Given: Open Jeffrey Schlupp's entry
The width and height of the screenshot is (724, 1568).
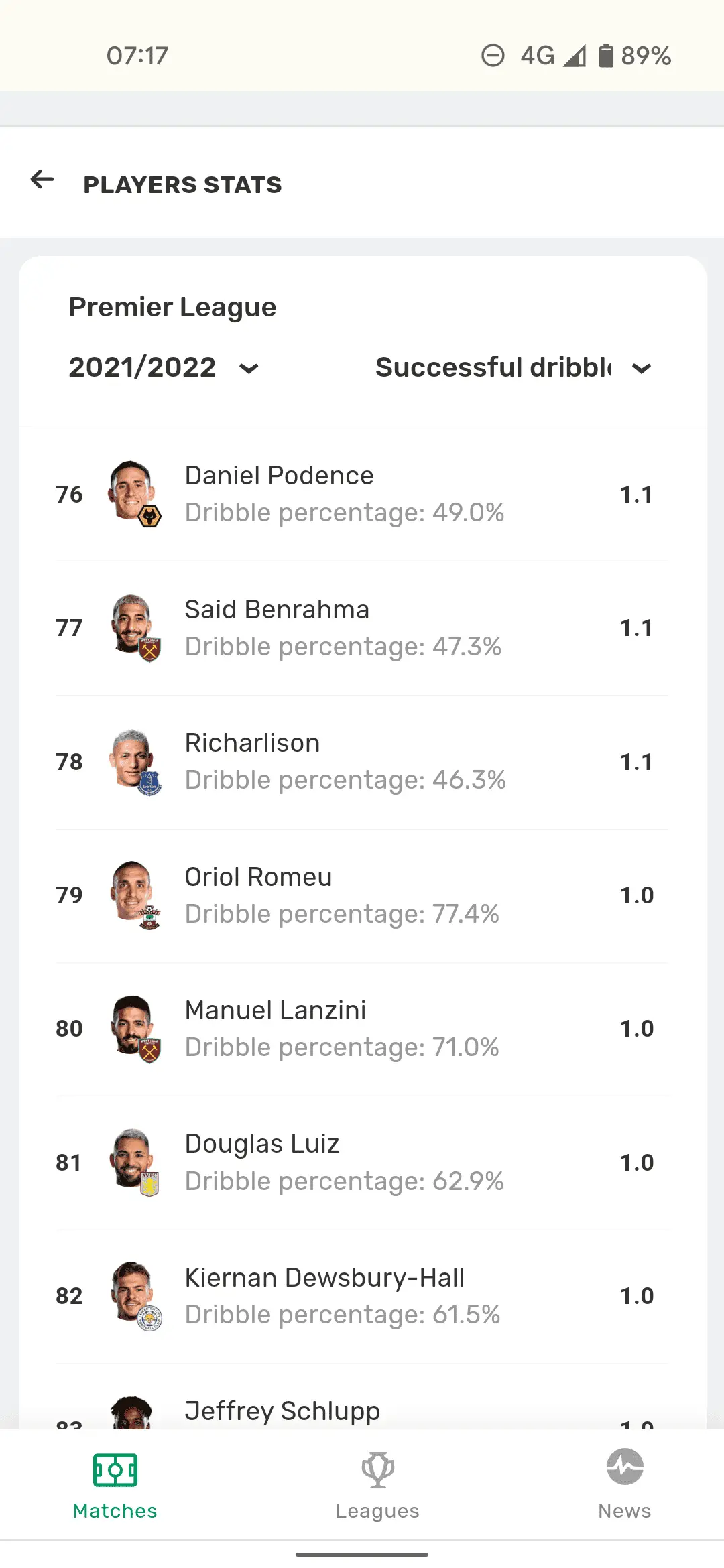Looking at the screenshot, I should 362,1396.
